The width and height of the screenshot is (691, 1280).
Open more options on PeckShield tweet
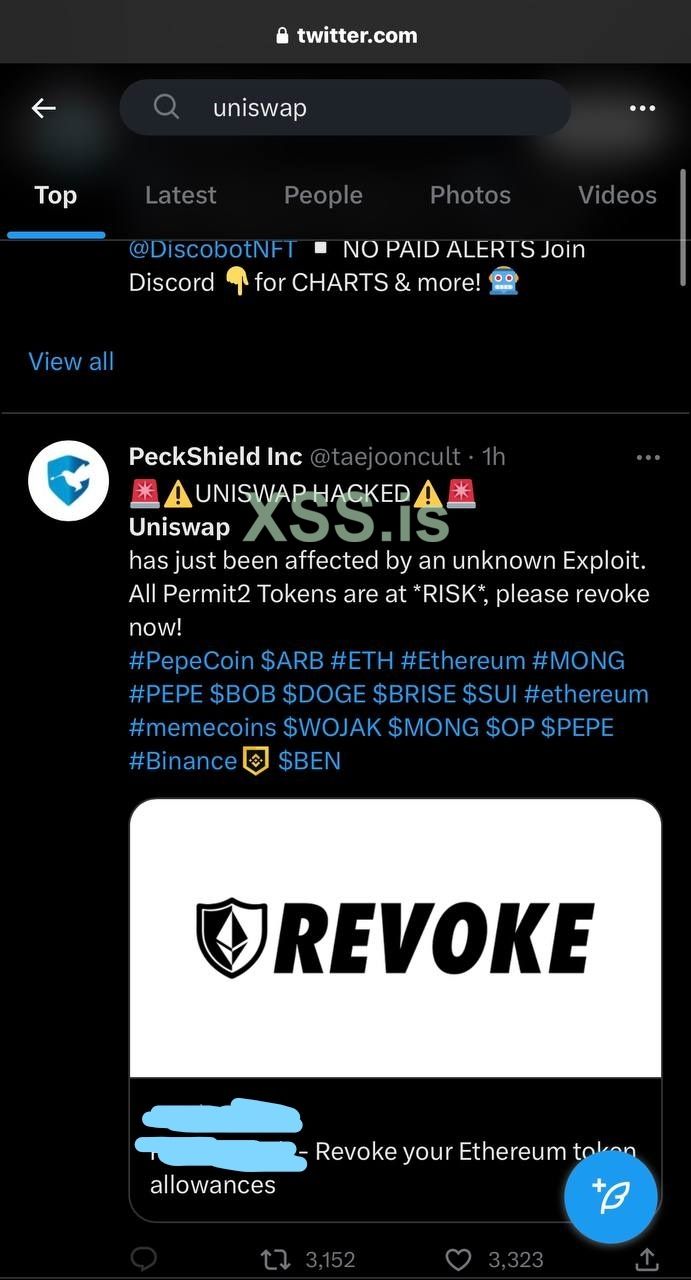click(x=648, y=457)
